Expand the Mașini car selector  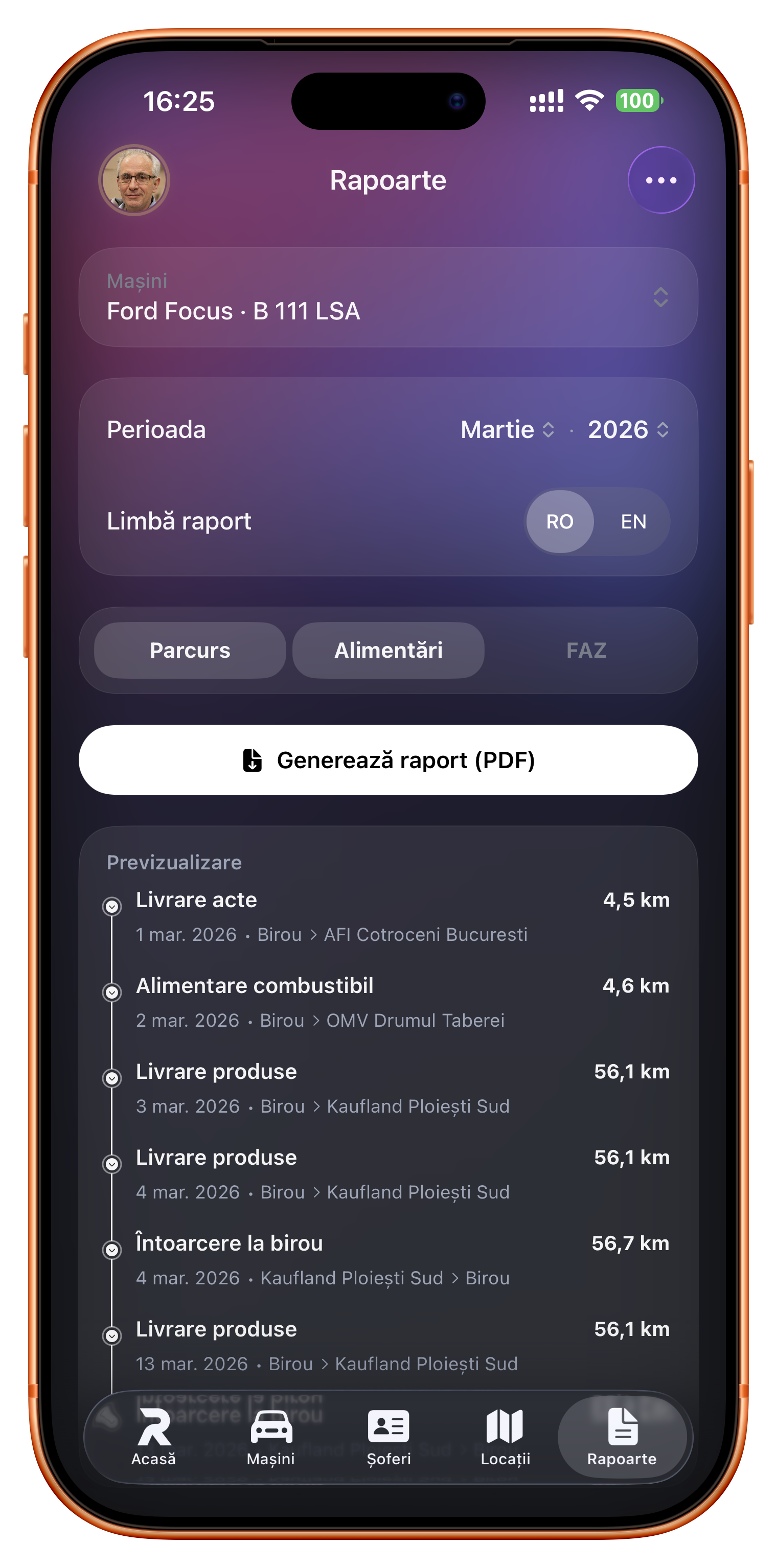coord(388,297)
